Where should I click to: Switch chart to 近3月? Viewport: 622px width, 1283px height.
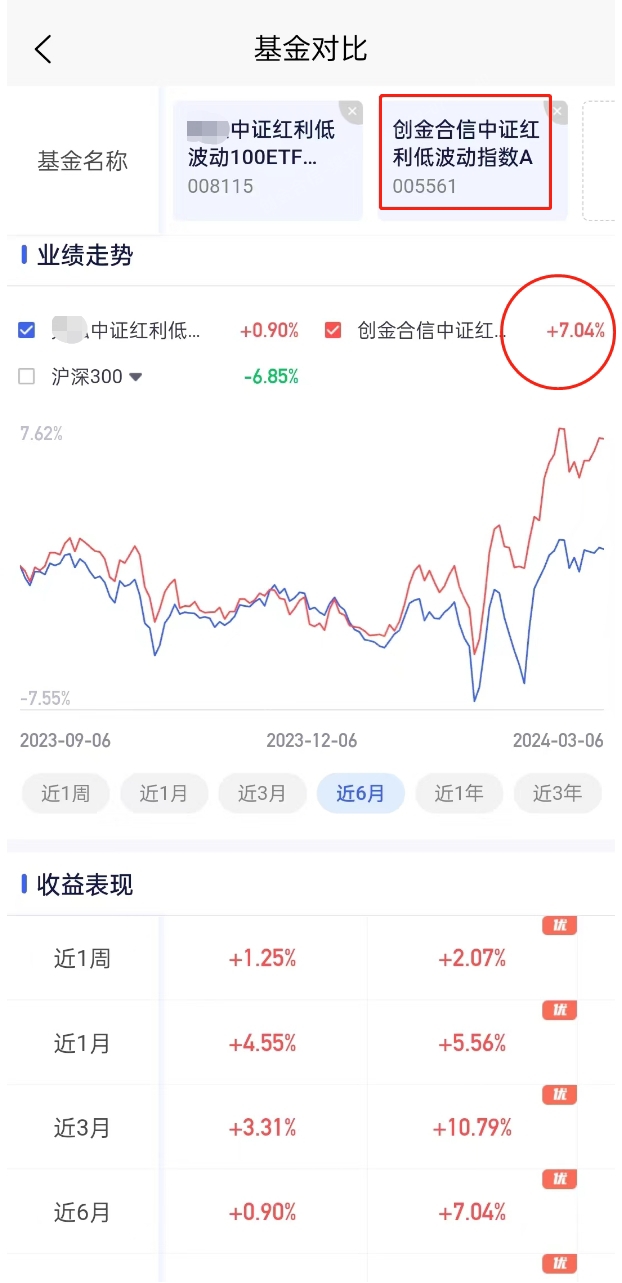[262, 794]
